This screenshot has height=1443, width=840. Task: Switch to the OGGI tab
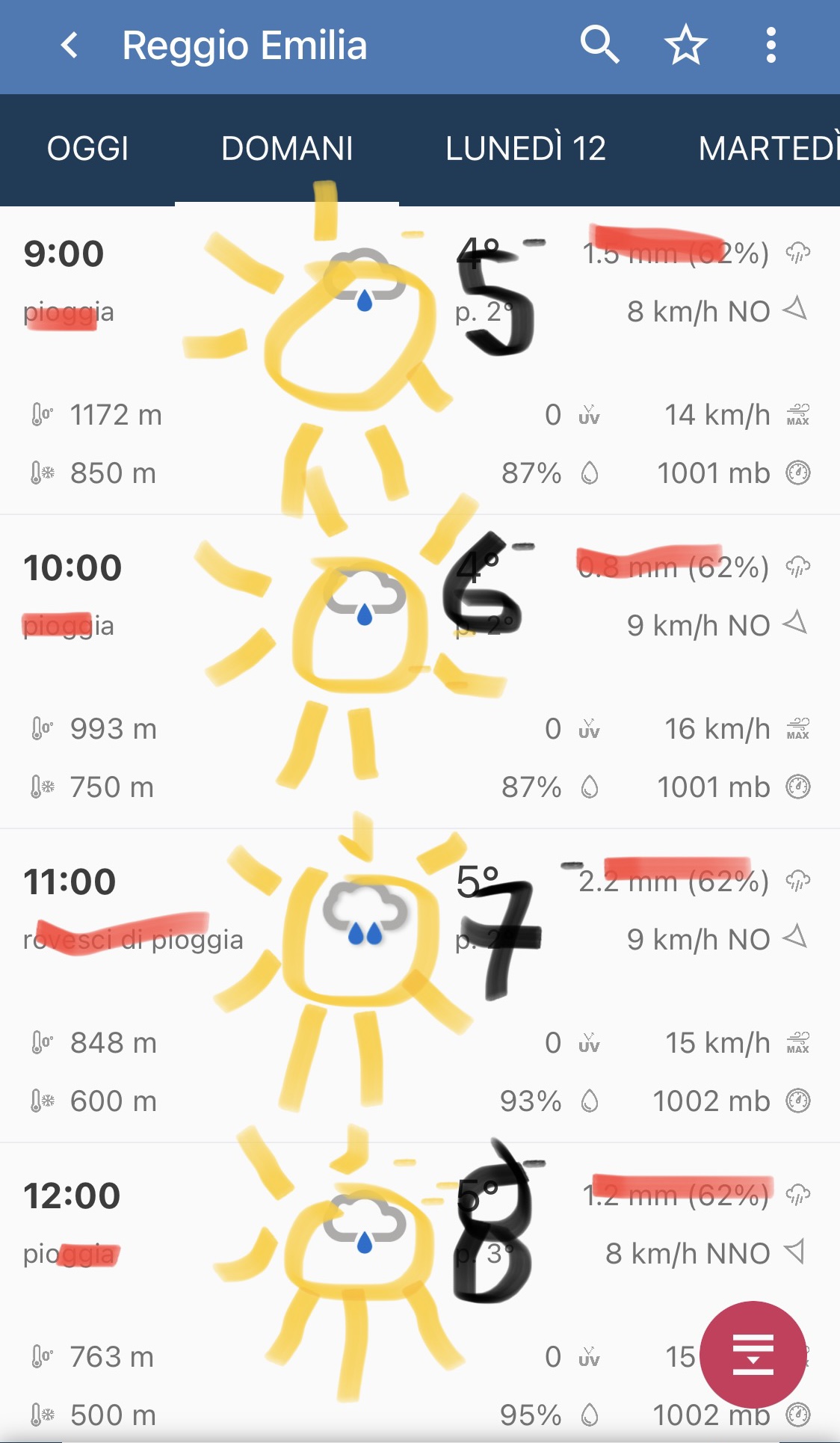coord(87,149)
